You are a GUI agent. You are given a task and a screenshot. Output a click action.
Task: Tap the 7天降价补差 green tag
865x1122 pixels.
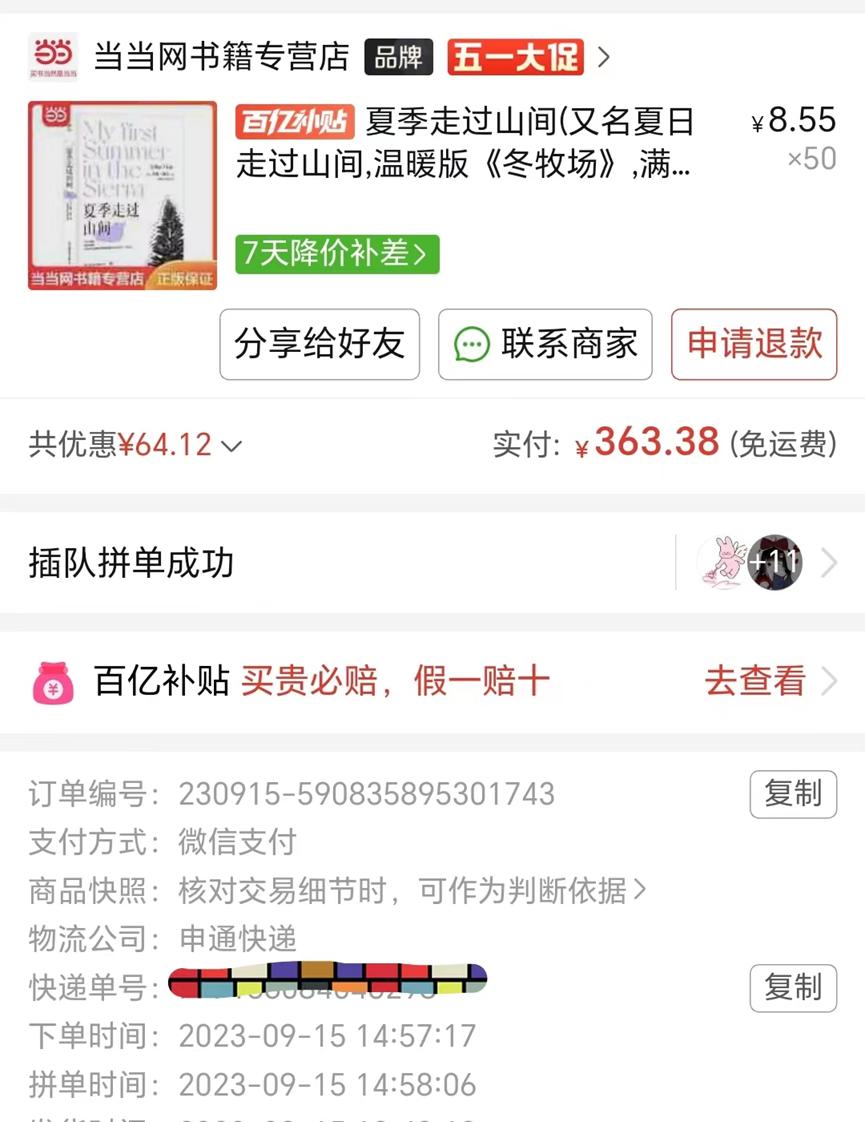coord(337,254)
